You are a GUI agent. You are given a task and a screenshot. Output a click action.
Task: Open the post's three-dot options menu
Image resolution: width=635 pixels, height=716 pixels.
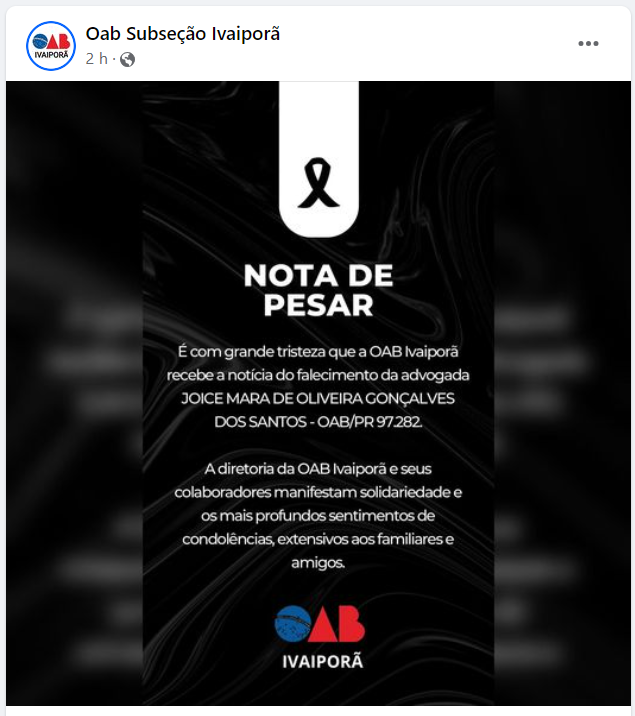[x=588, y=44]
